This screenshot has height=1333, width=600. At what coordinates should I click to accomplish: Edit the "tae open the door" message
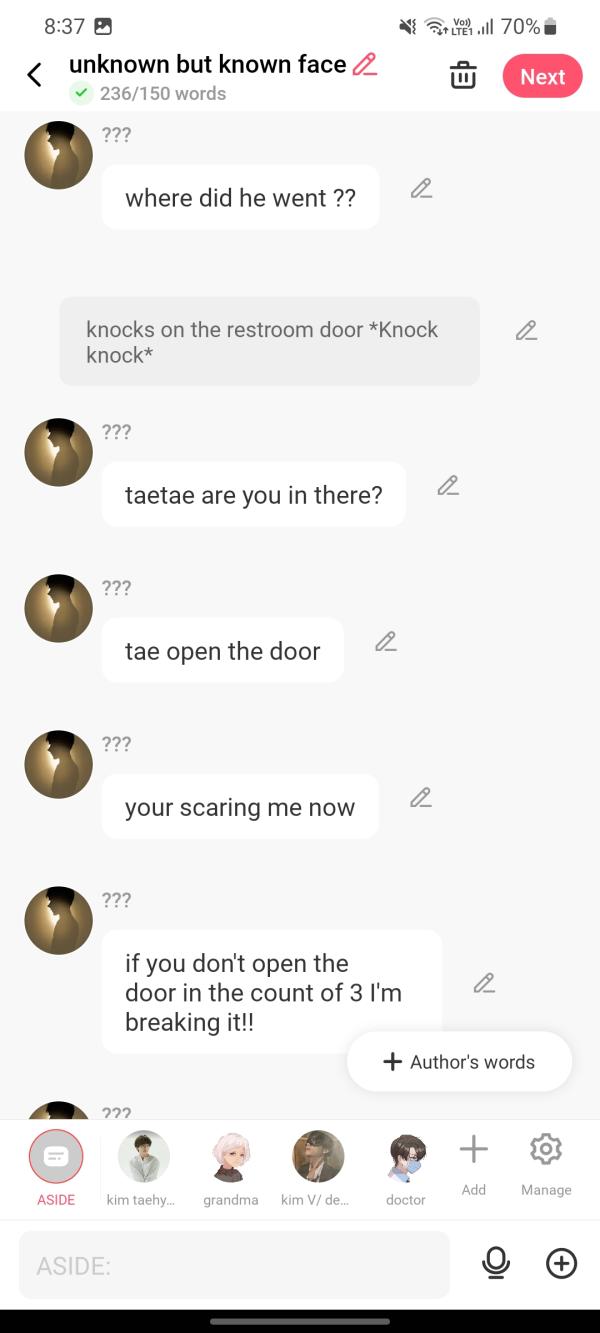click(x=386, y=642)
